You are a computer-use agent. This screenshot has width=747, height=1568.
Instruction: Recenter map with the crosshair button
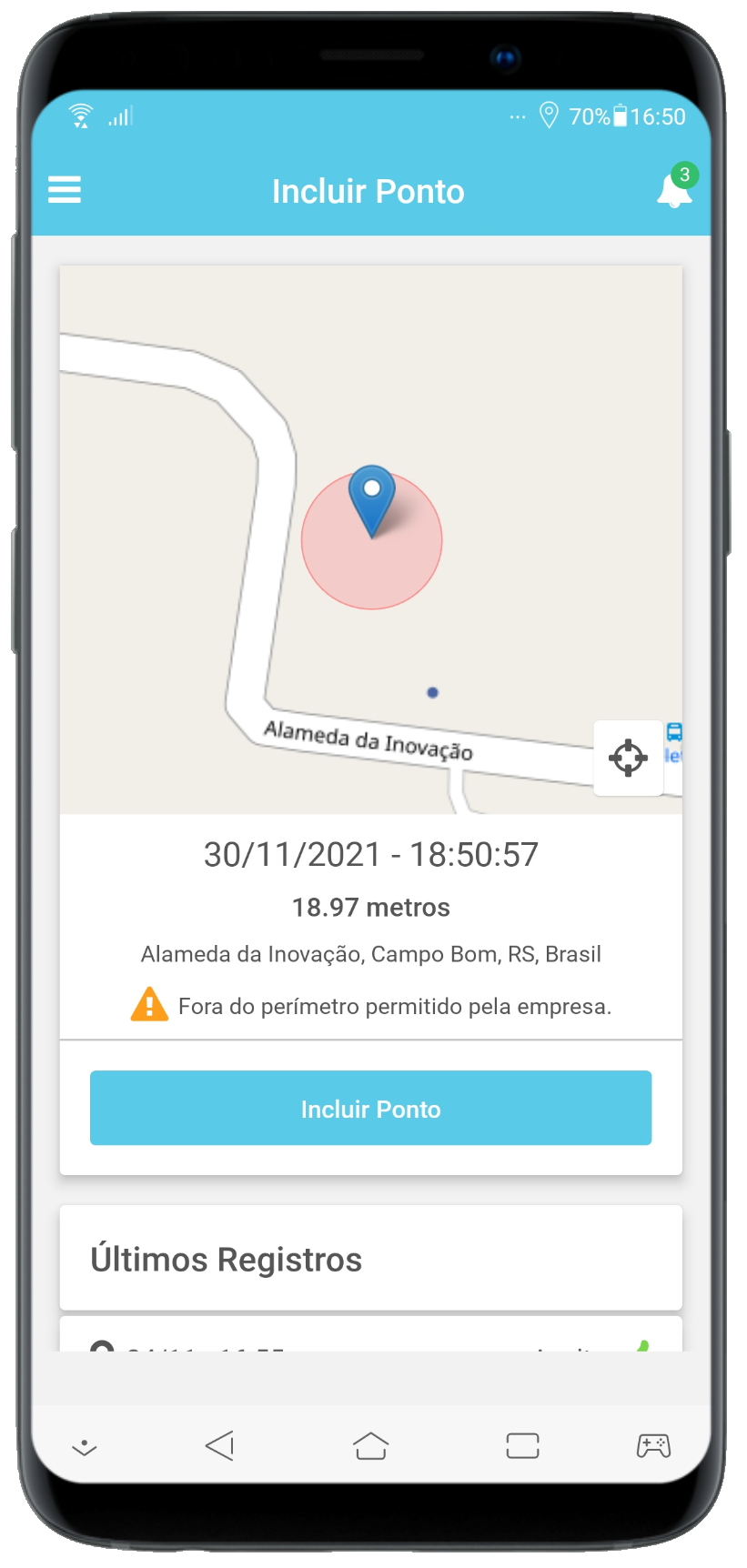[x=628, y=758]
